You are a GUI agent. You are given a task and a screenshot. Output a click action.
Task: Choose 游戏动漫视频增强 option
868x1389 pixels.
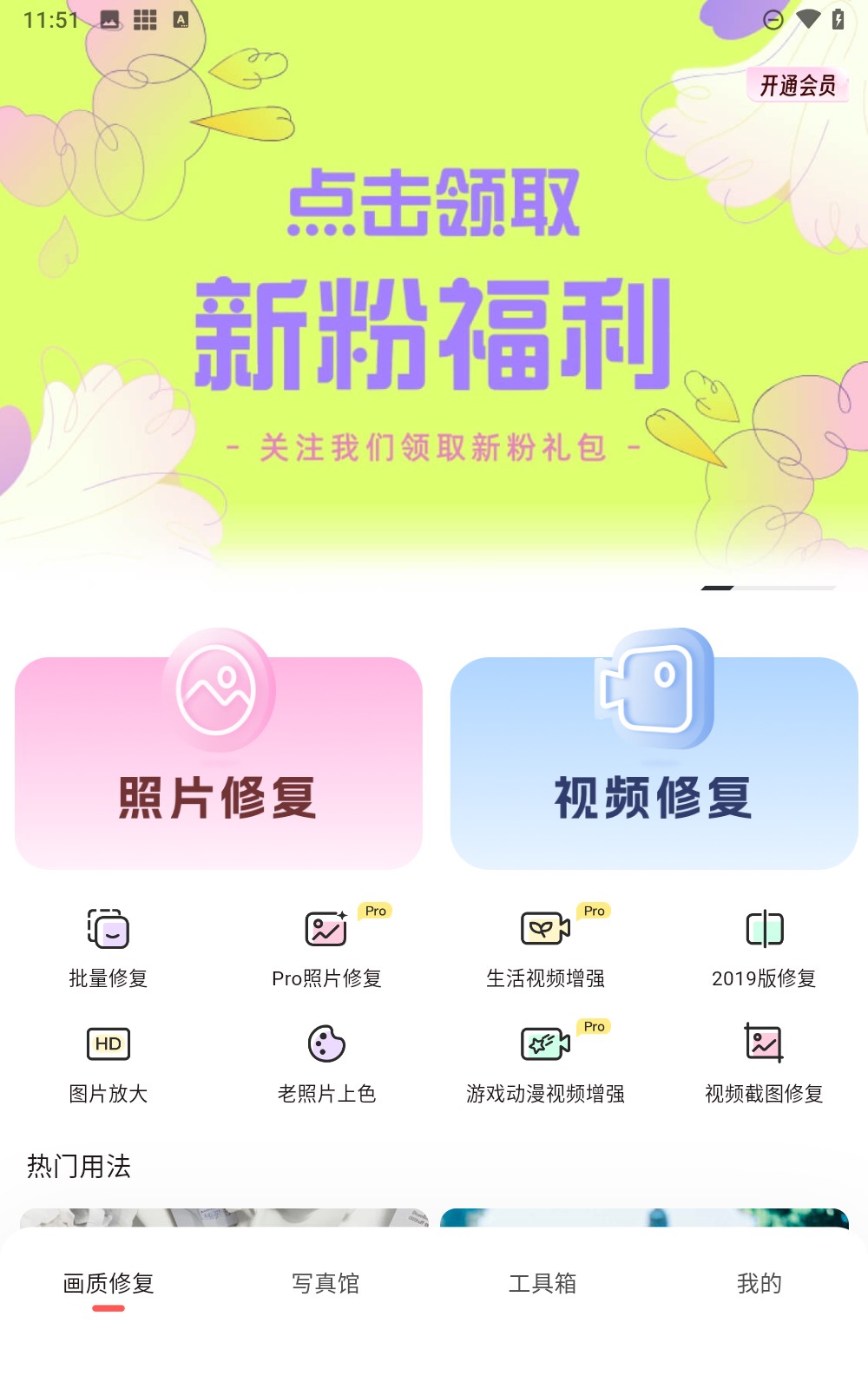[545, 1063]
